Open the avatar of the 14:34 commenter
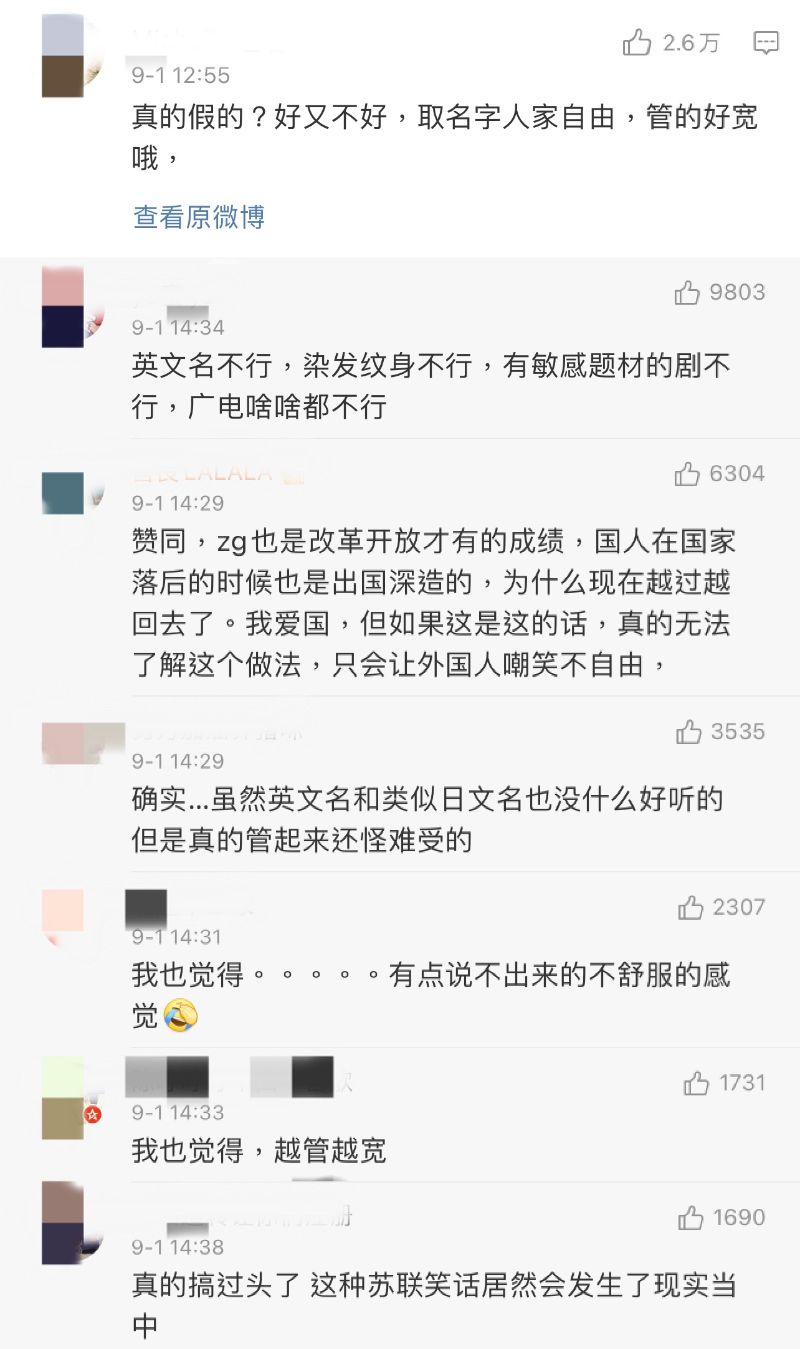 pyautogui.click(x=62, y=307)
